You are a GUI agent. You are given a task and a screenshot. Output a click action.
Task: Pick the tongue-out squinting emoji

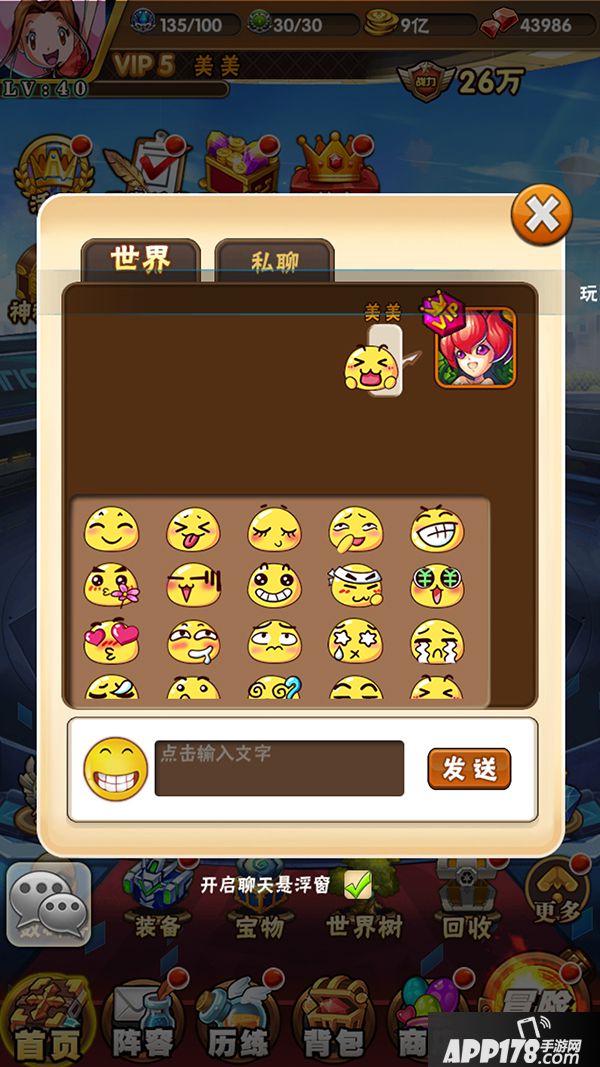(x=193, y=529)
